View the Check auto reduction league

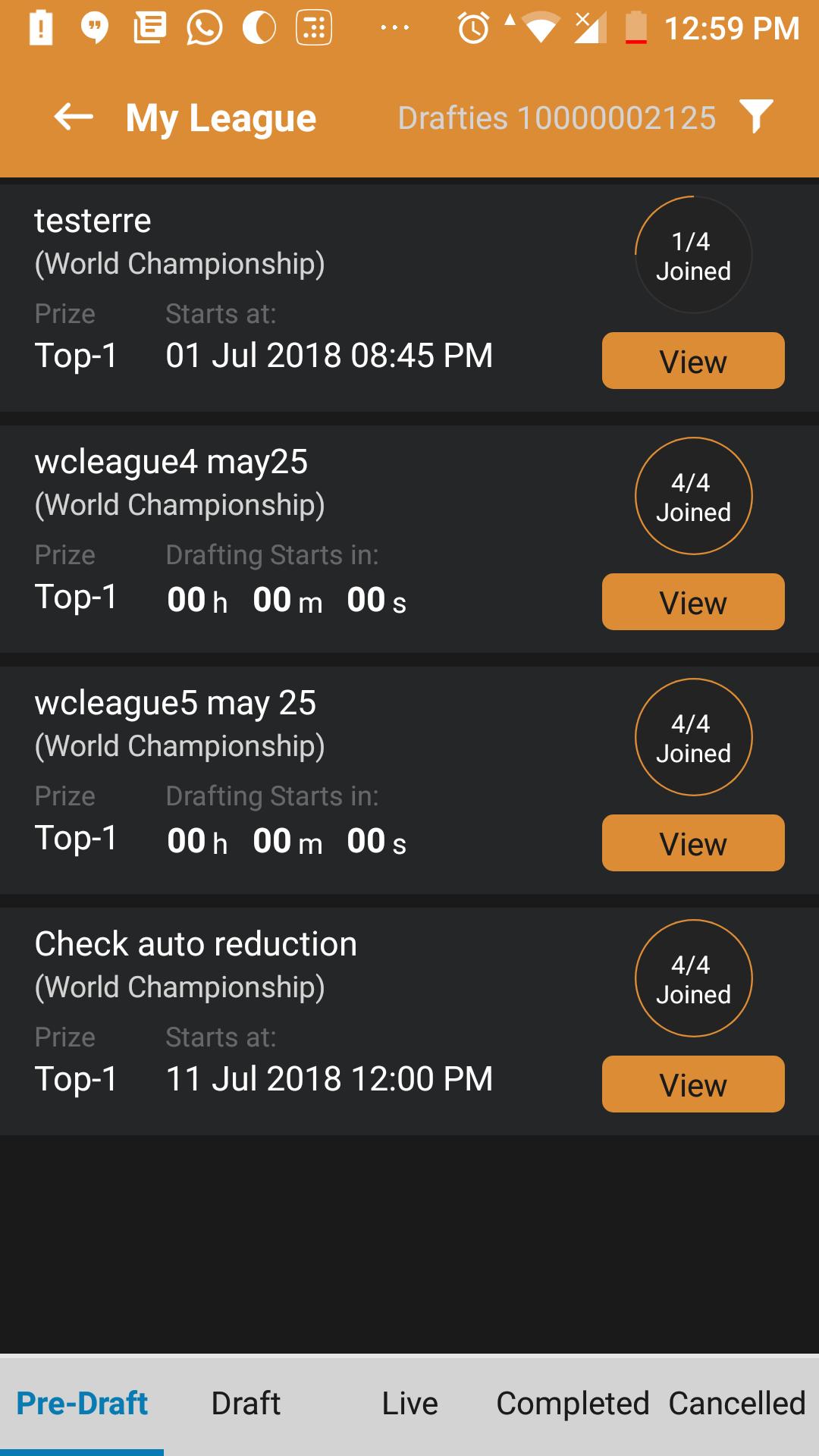[x=692, y=1084]
